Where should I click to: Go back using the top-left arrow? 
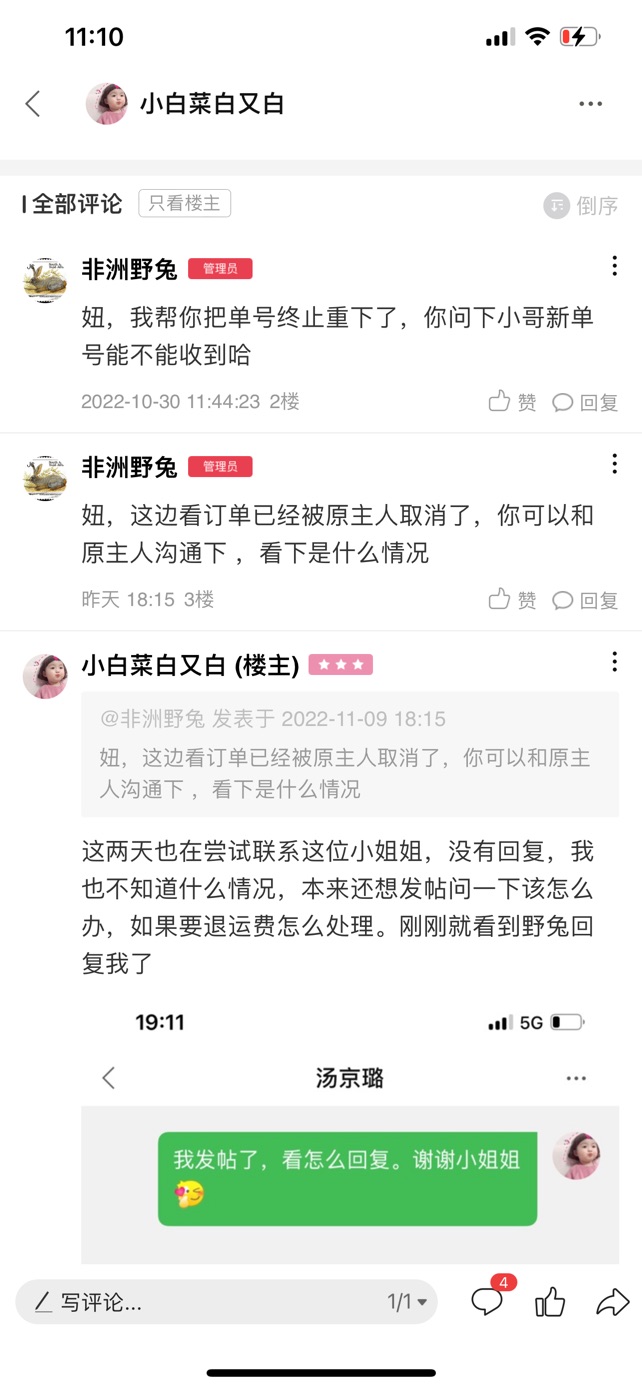pyautogui.click(x=33, y=103)
